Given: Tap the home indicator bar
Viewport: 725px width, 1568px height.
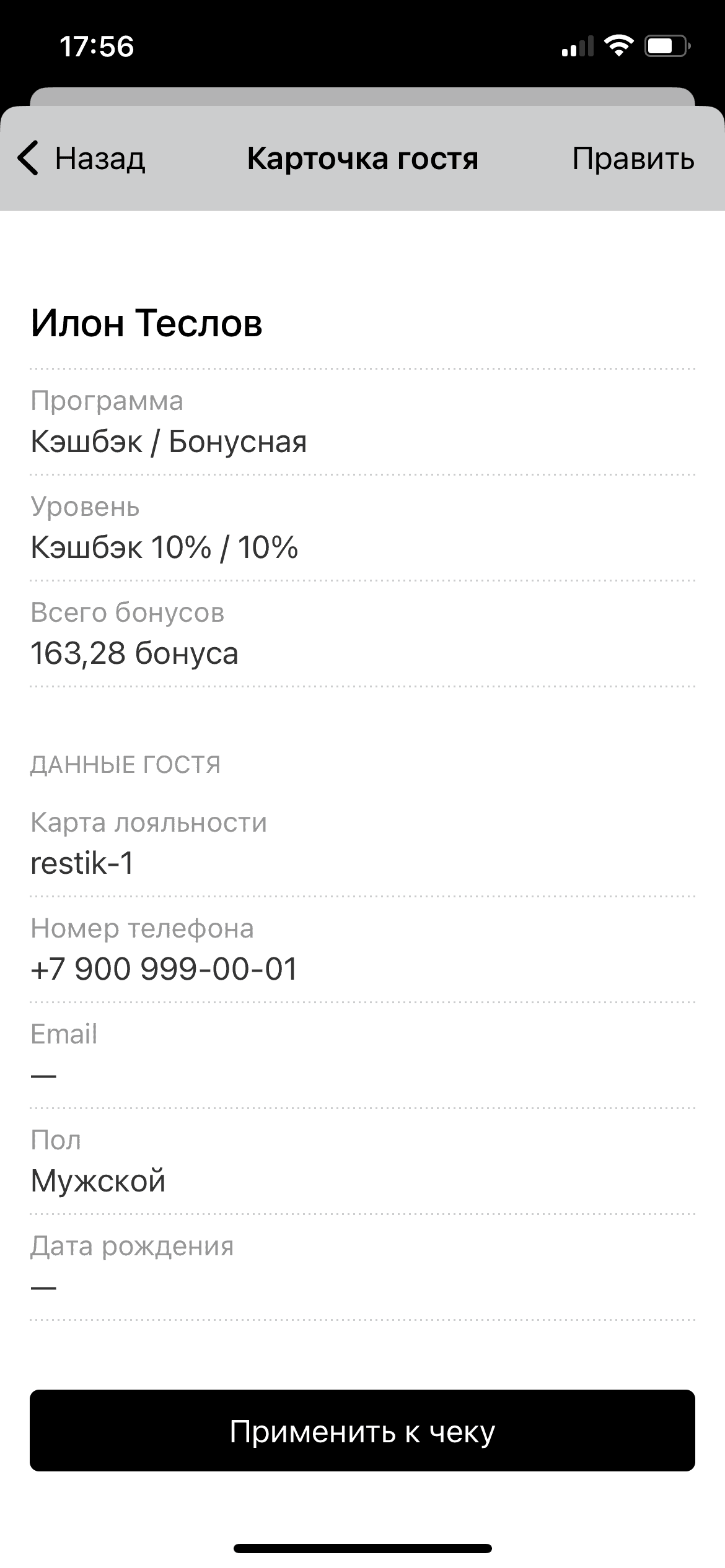Looking at the screenshot, I should 362,1546.
